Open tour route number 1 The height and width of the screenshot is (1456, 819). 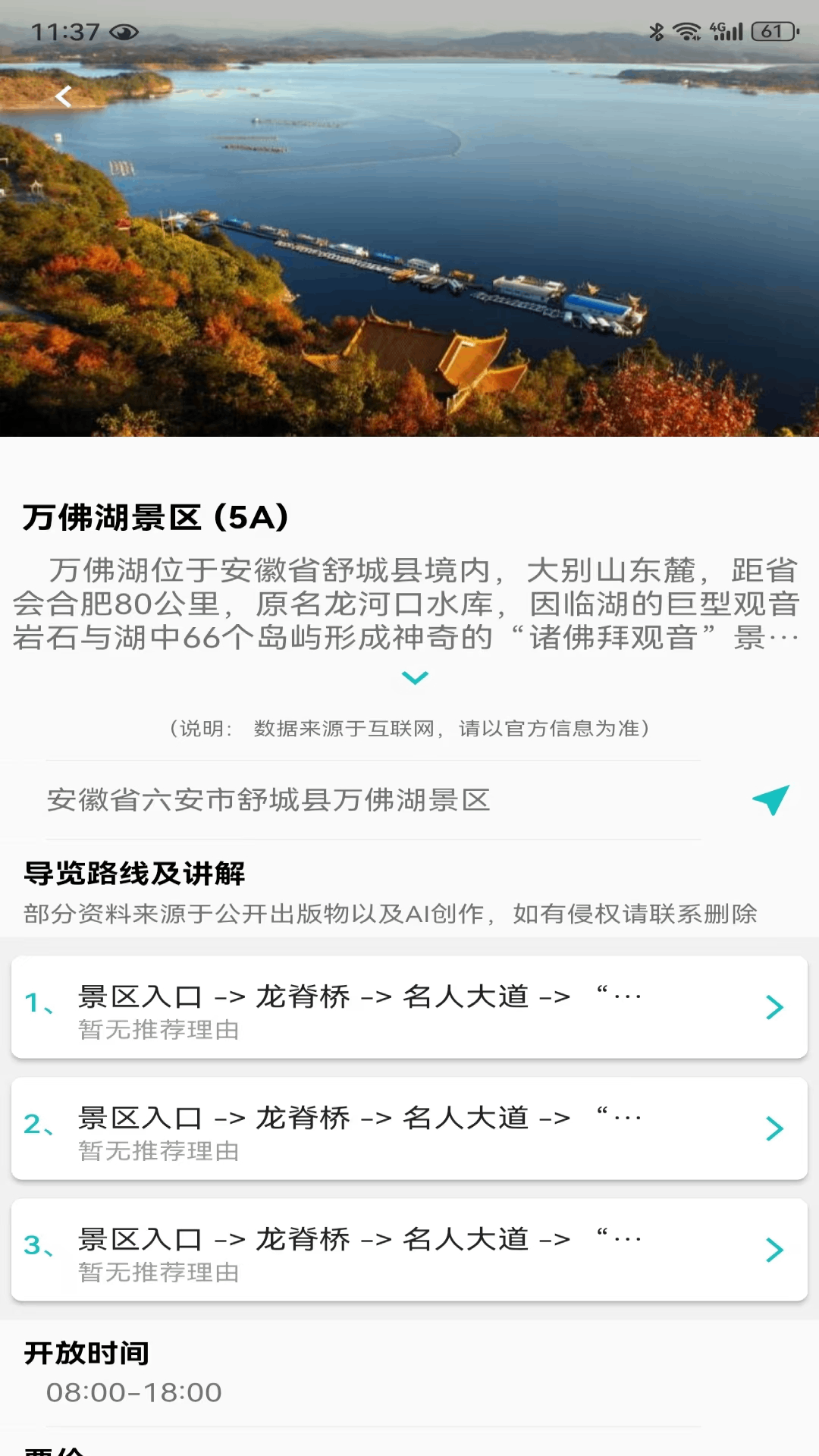pos(409,1007)
